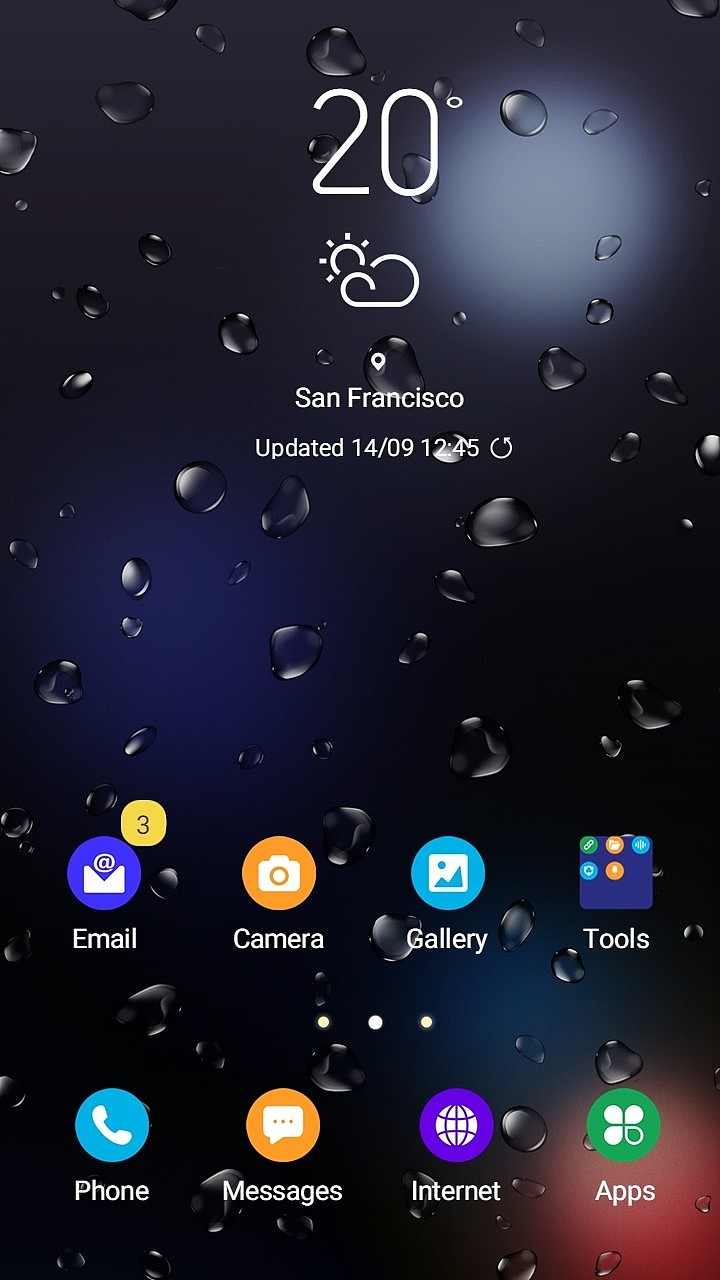
Task: Launch the Internet browser
Action: [456, 1125]
